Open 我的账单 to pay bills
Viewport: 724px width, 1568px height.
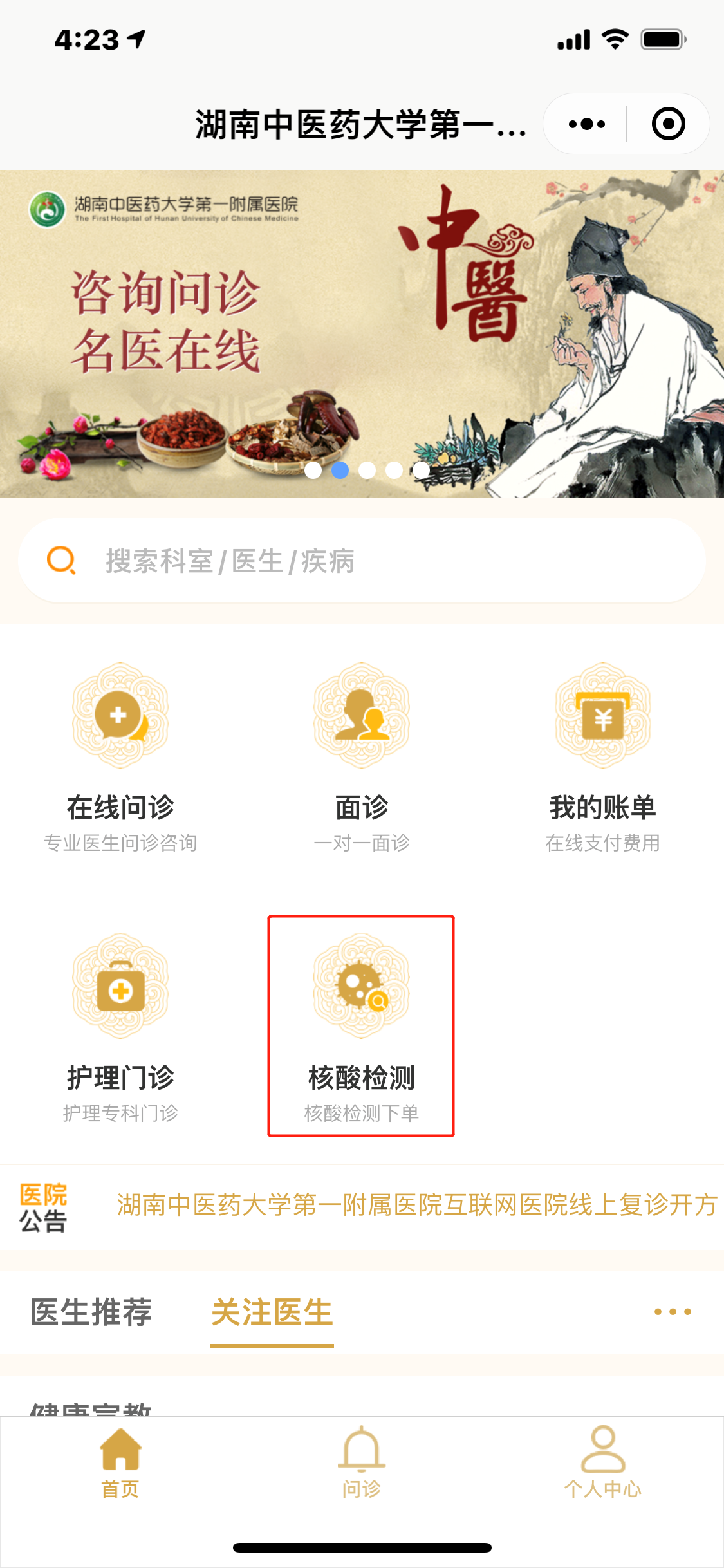coord(603,756)
